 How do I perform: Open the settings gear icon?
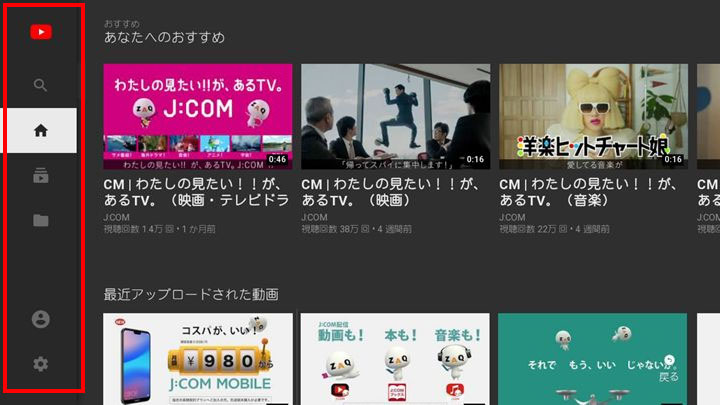tap(40, 364)
